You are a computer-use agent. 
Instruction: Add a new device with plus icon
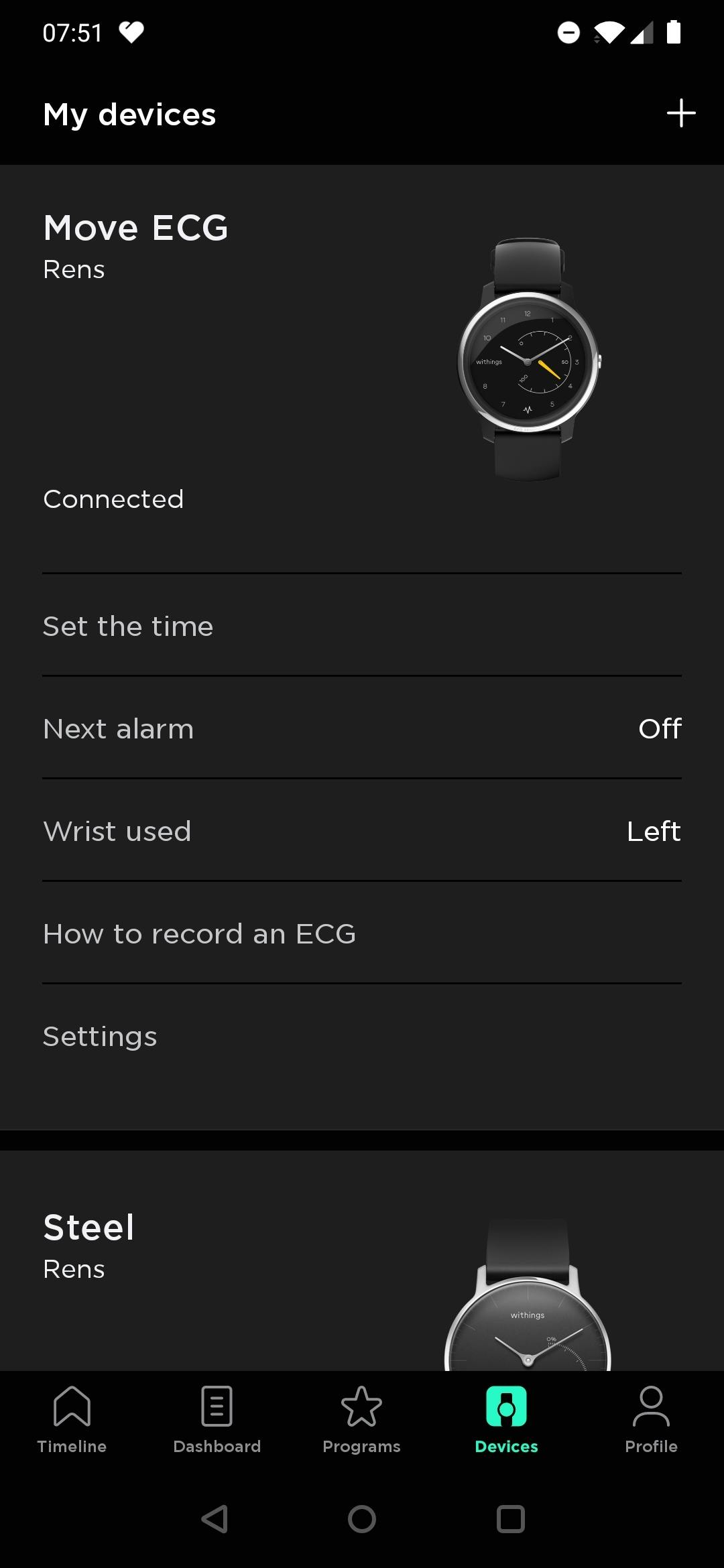point(680,113)
